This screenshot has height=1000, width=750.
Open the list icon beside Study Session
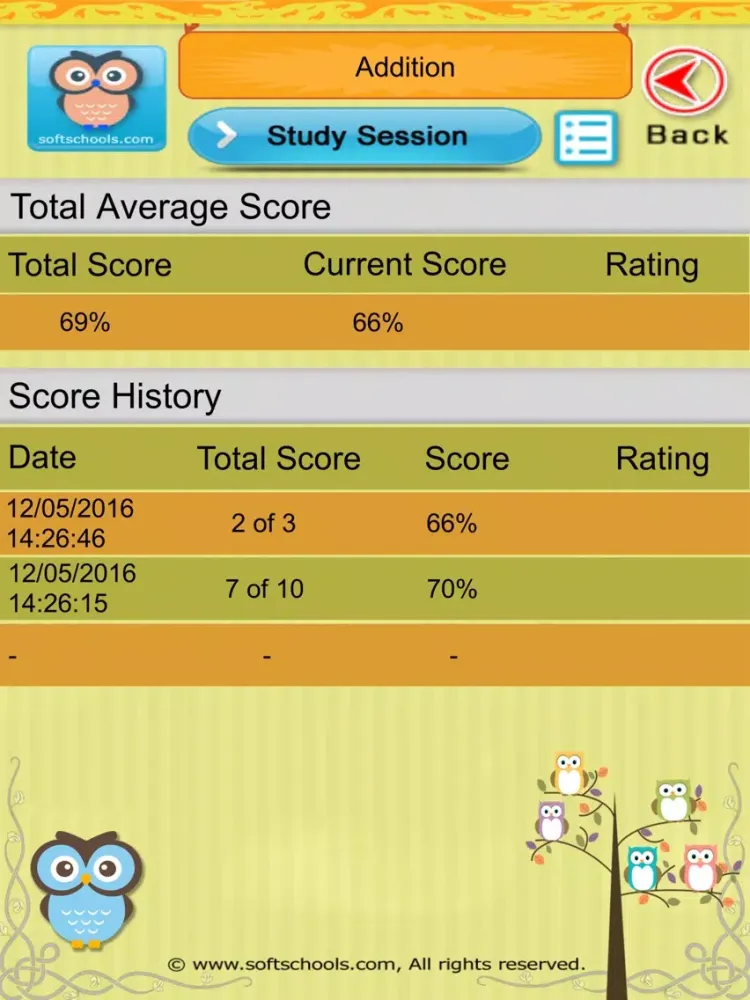[586, 137]
